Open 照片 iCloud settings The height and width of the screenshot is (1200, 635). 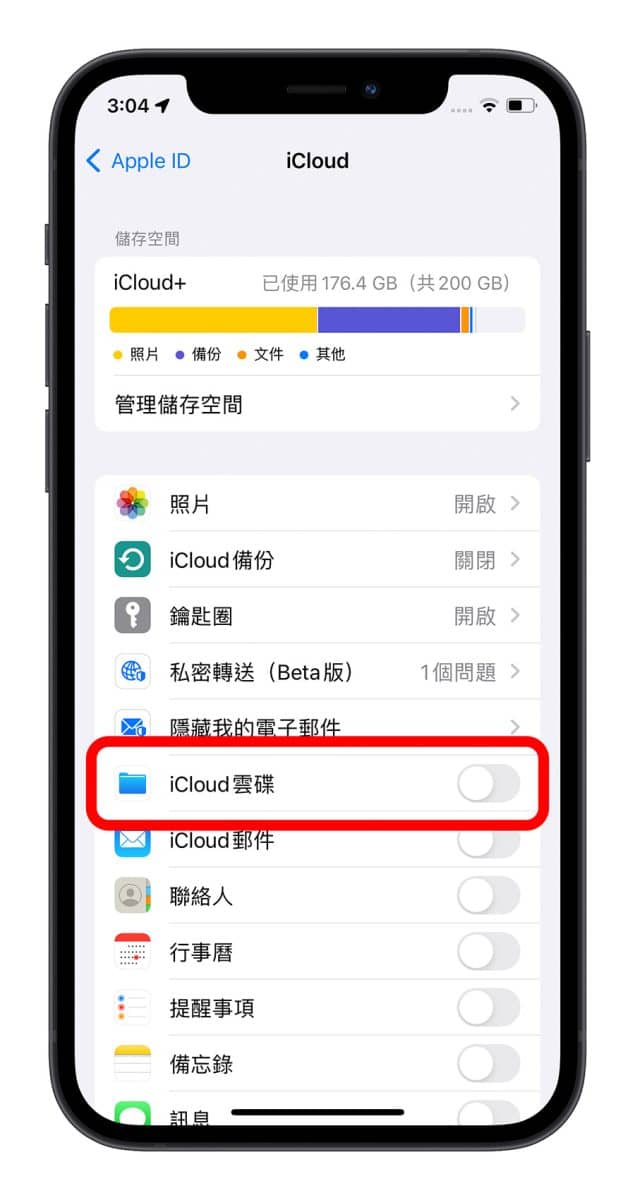point(316,504)
